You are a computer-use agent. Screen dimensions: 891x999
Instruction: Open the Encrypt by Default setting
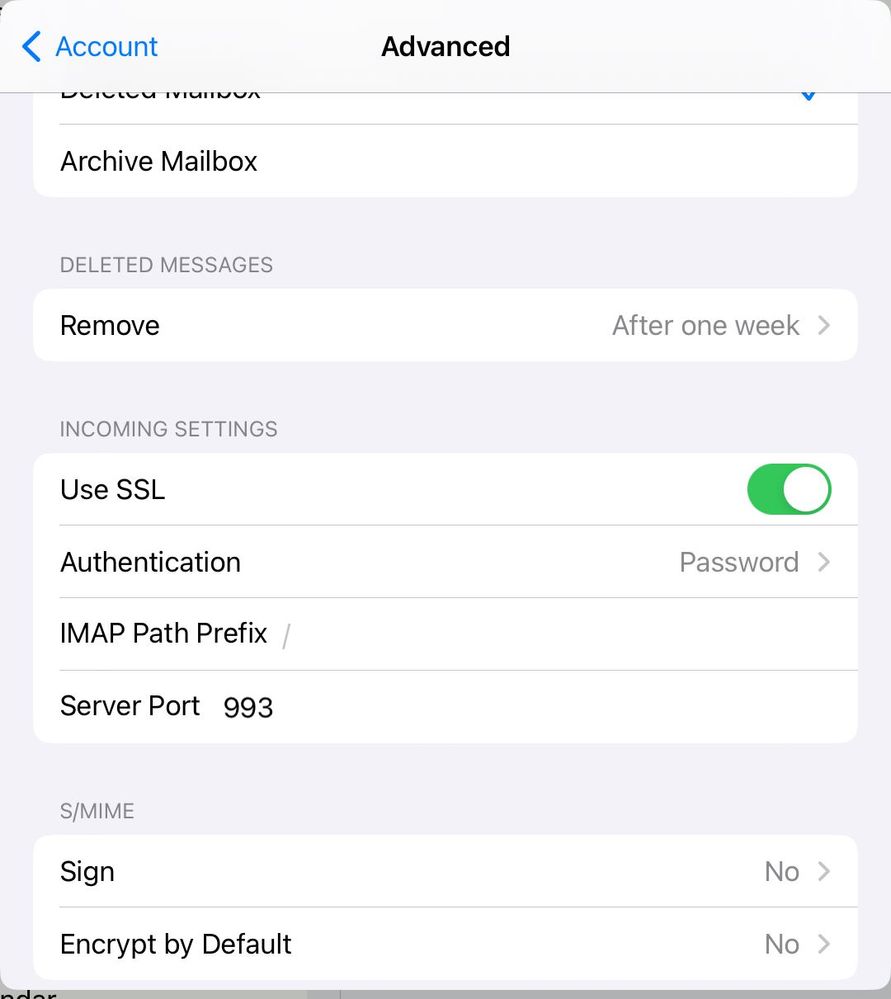click(445, 944)
